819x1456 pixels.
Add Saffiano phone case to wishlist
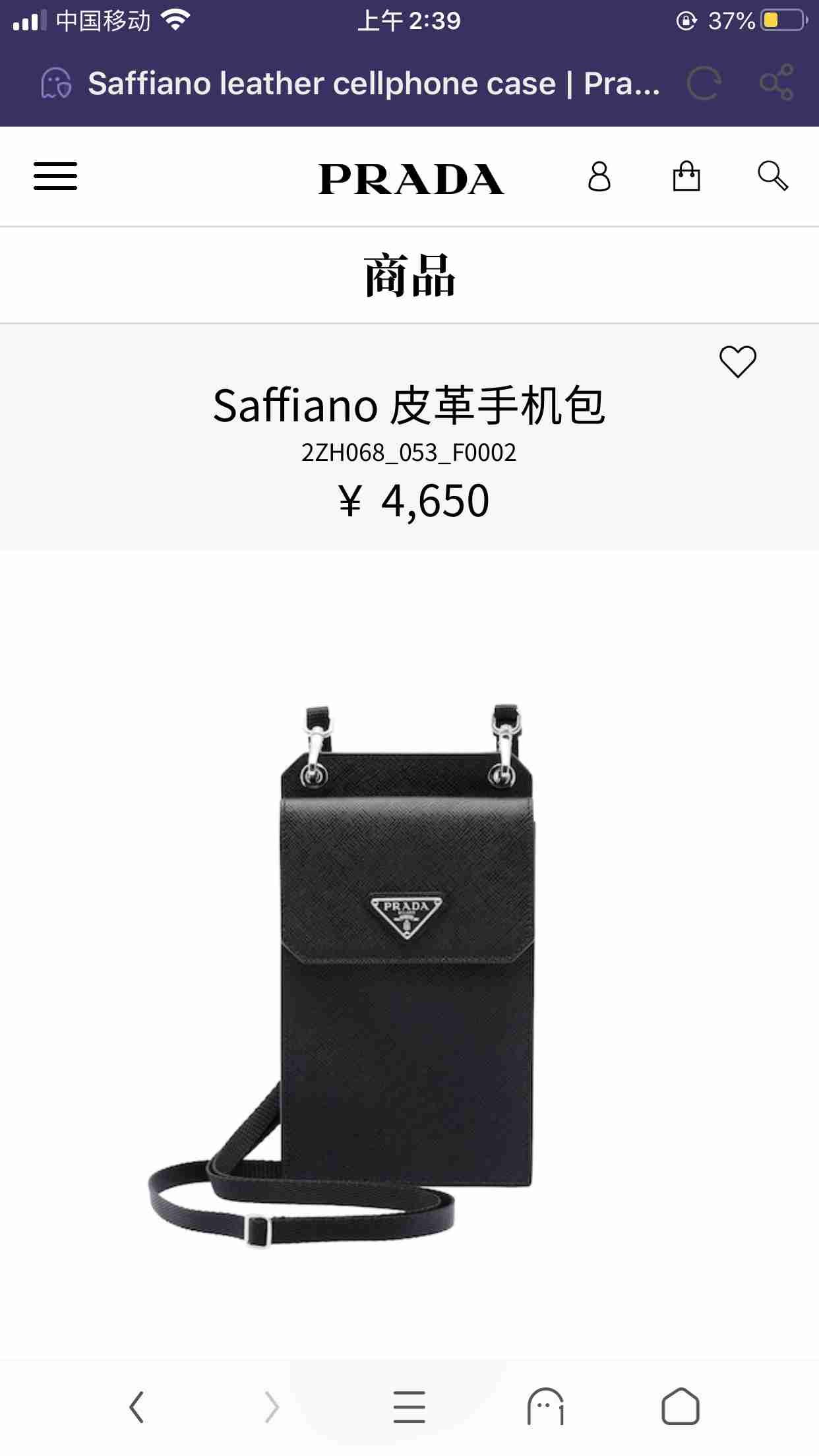(737, 361)
